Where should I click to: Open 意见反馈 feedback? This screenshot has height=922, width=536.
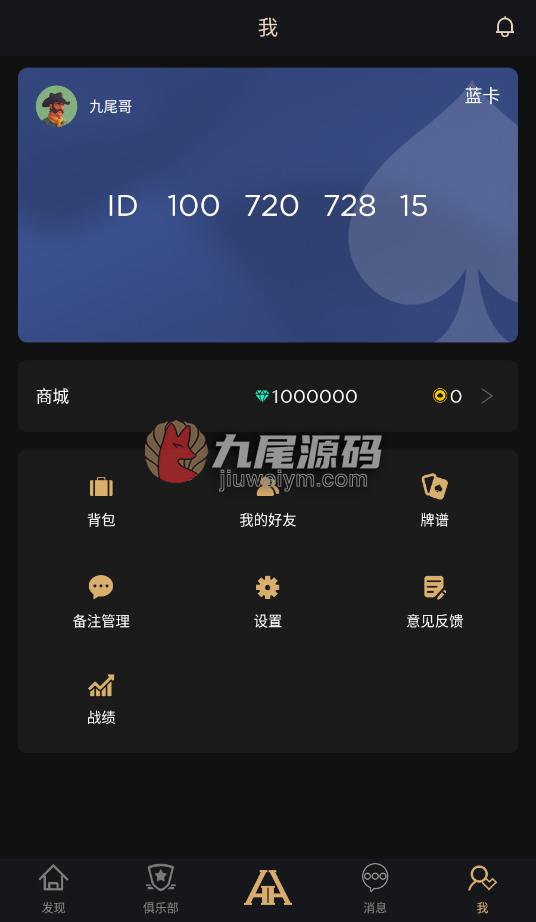[434, 602]
